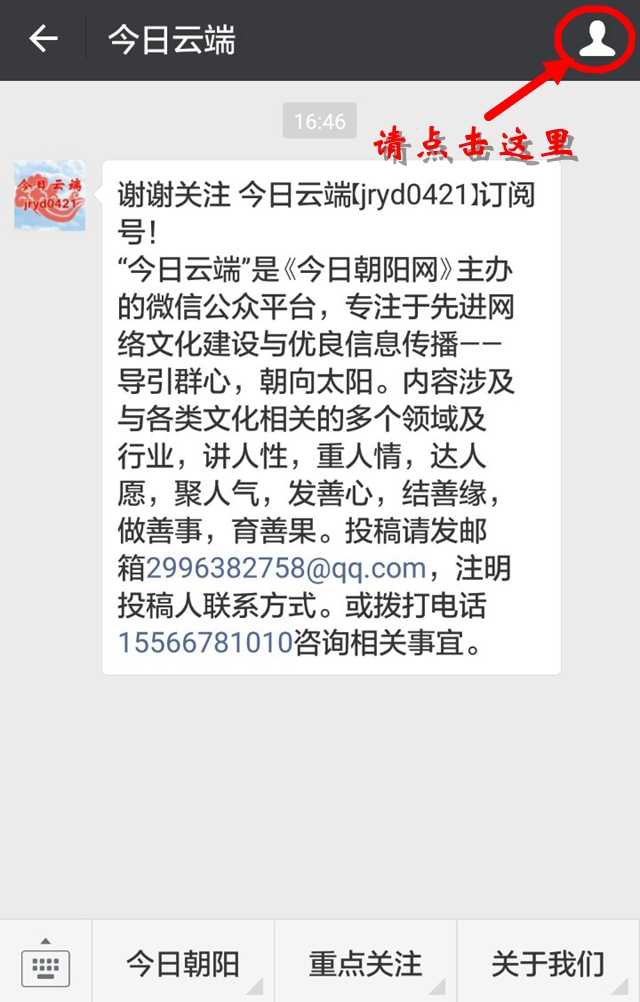
Task: Tap the 今日云端 sender avatar
Action: [50, 195]
